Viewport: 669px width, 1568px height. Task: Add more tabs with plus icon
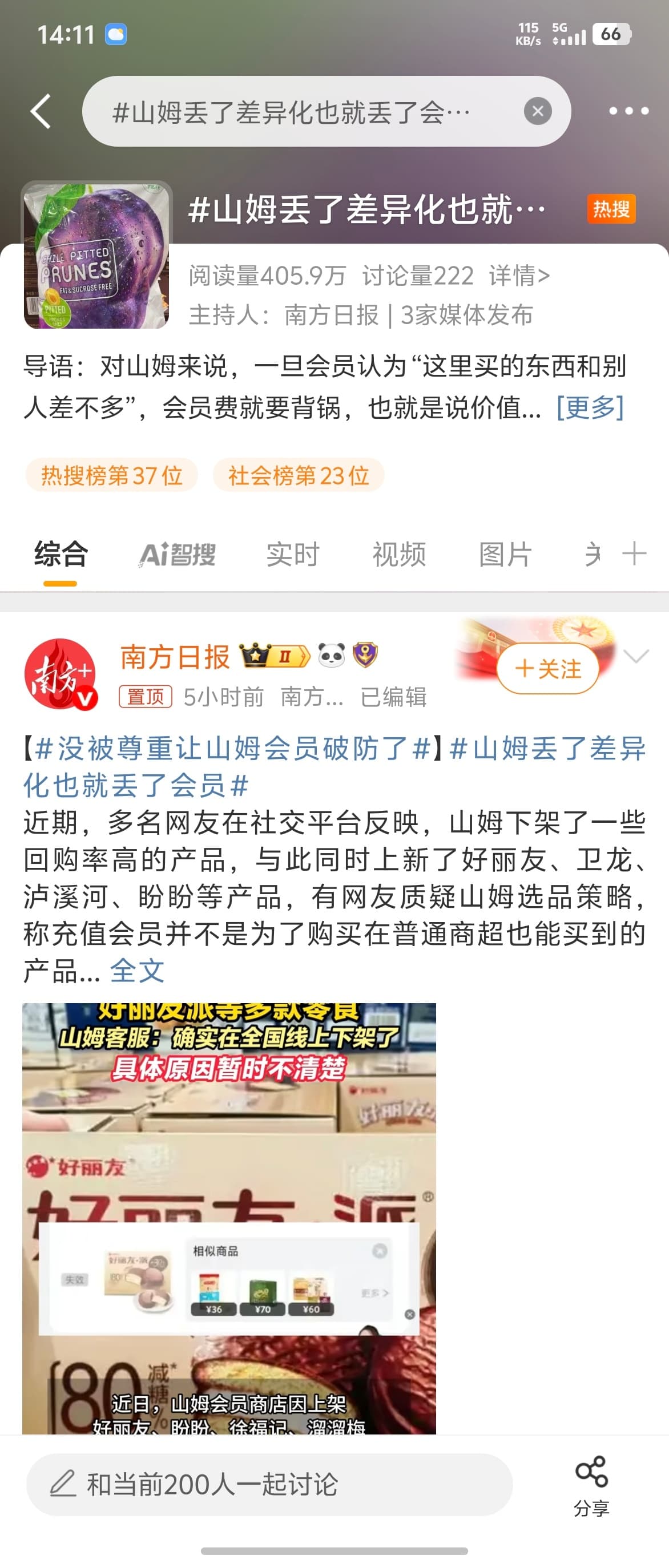[x=634, y=554]
